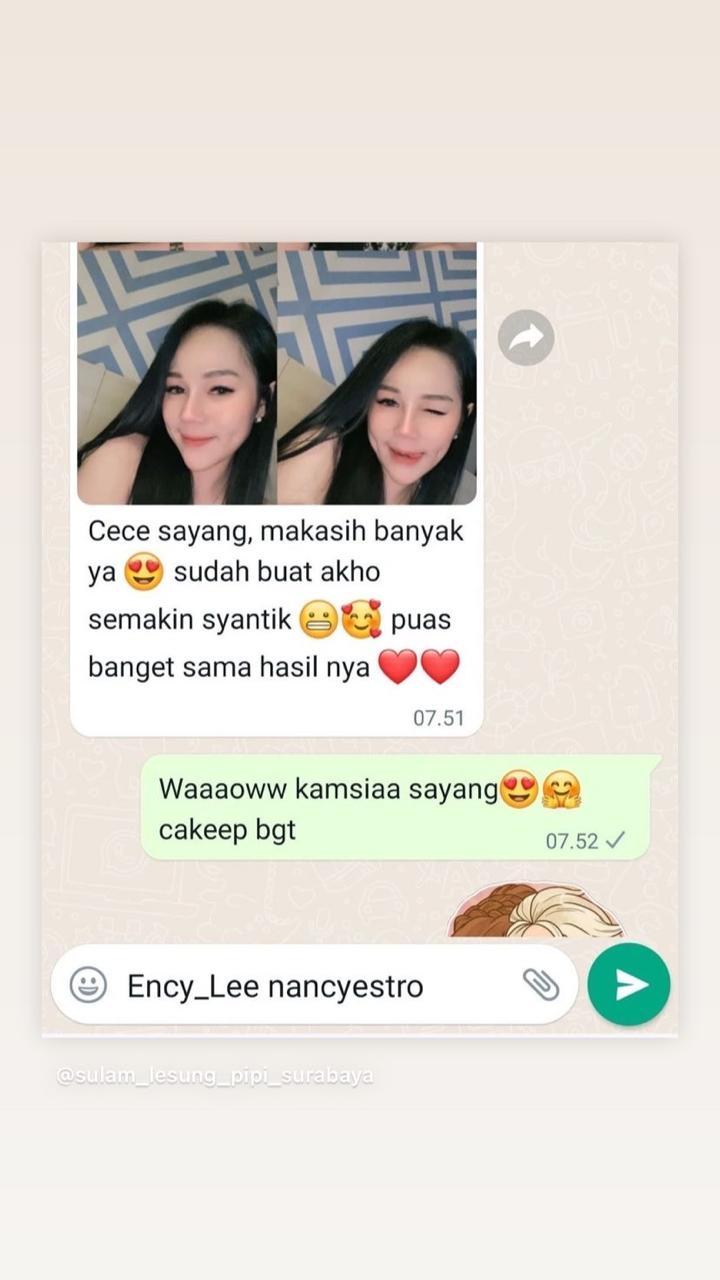
Task: Tap the single grey checkmark next to 07.52
Action: click(616, 842)
